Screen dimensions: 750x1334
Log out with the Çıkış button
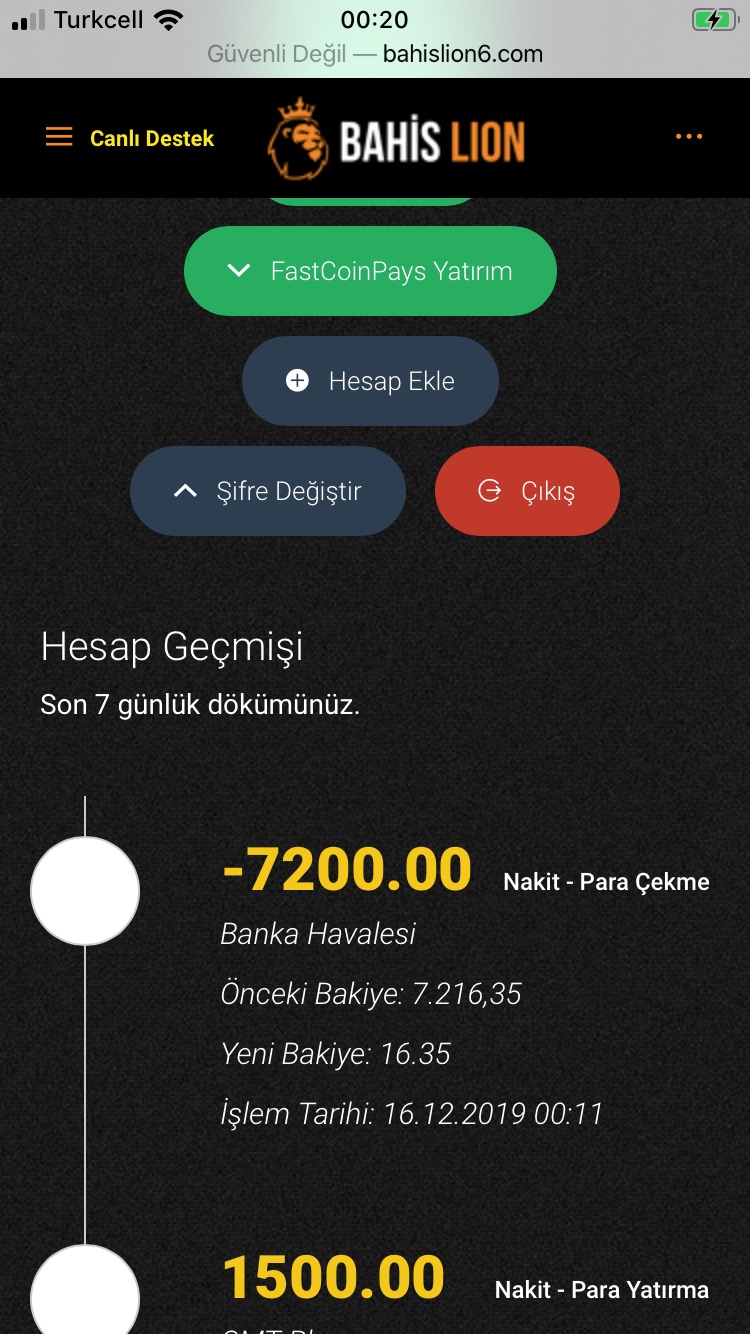[527, 491]
